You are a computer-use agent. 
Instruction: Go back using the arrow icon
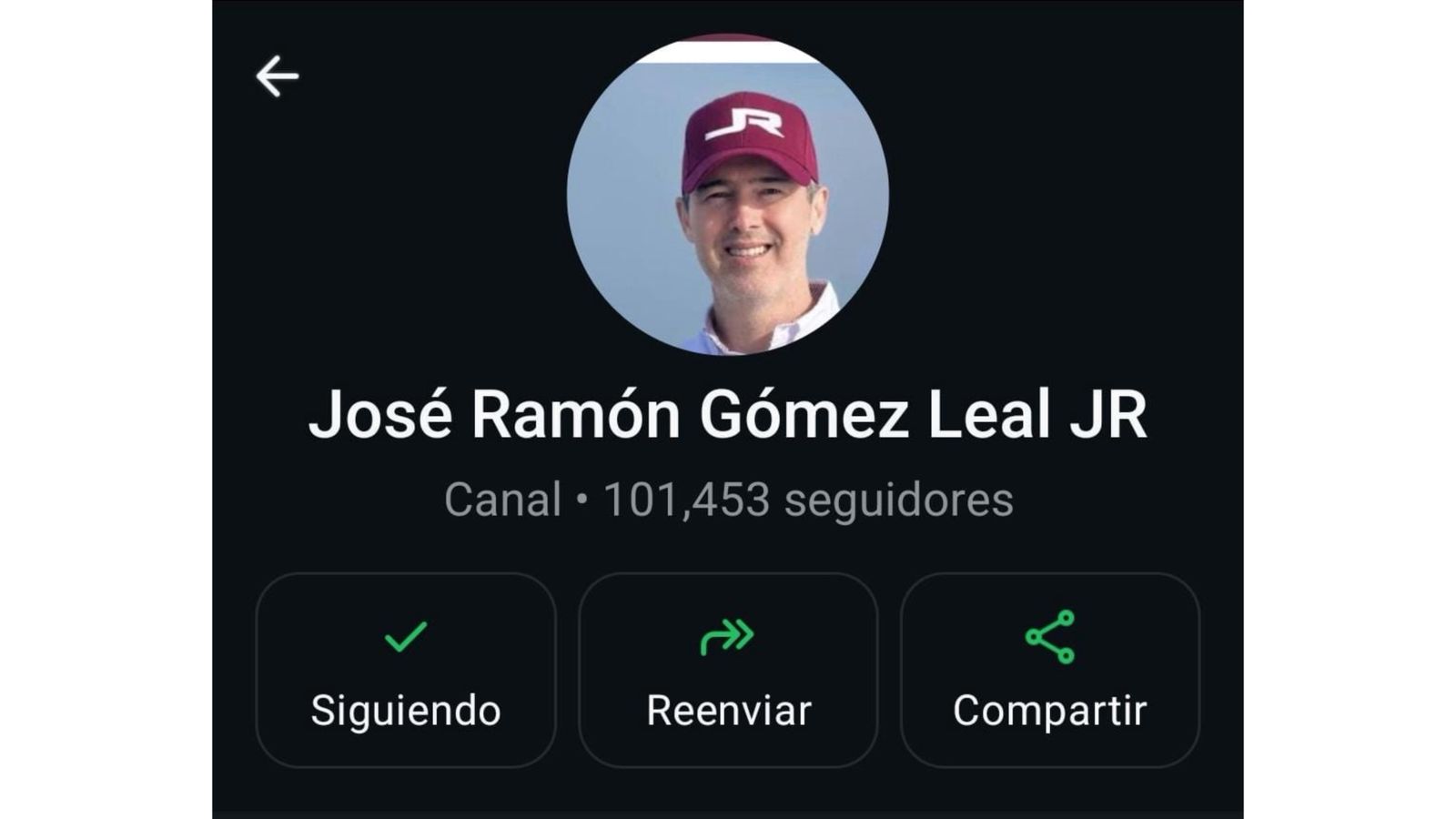click(277, 76)
